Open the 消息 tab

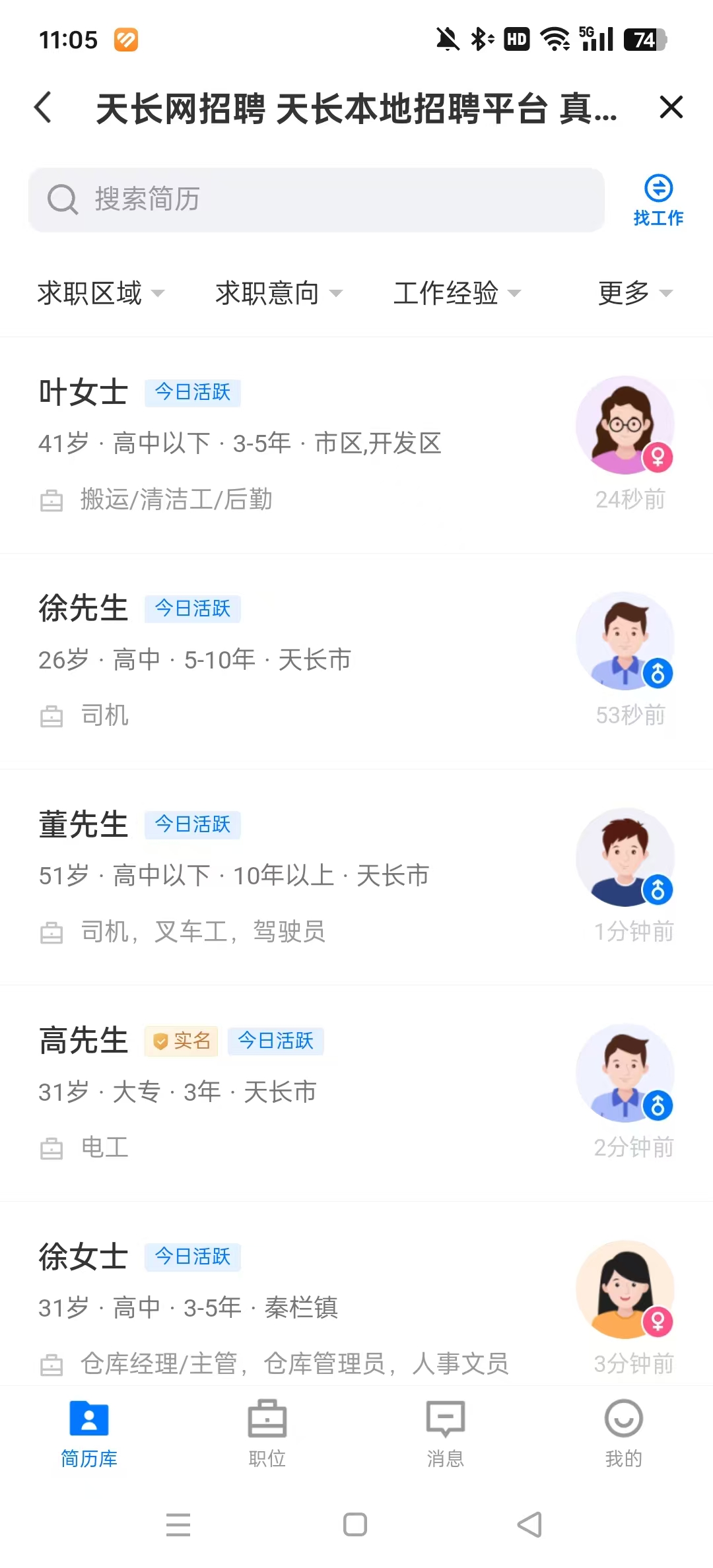(446, 1433)
